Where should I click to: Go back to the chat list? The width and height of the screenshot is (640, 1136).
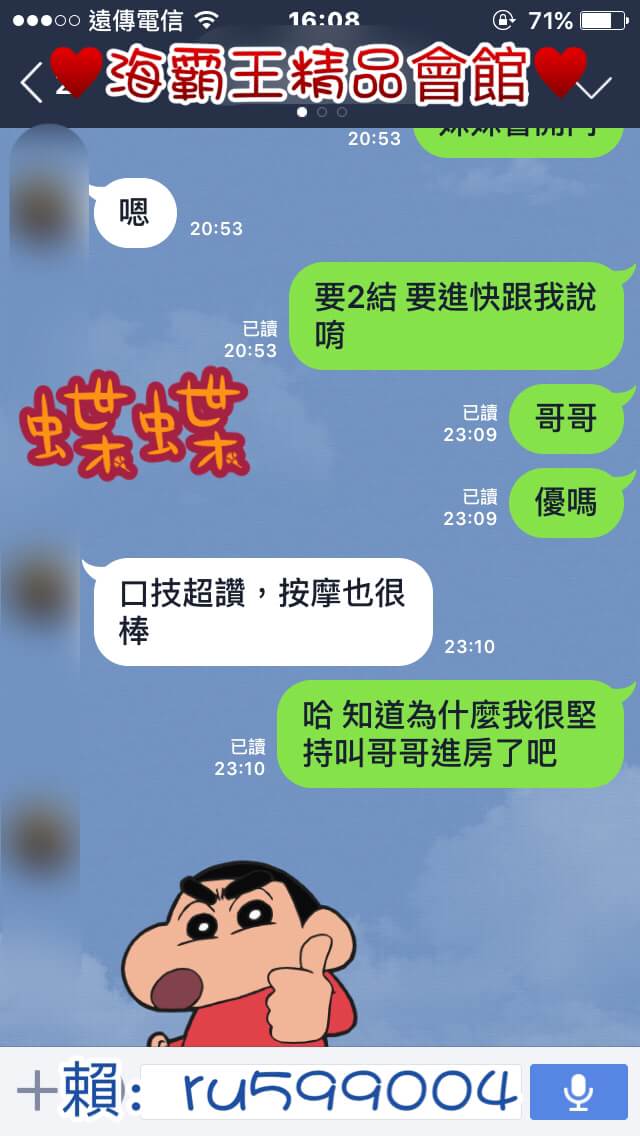point(32,83)
